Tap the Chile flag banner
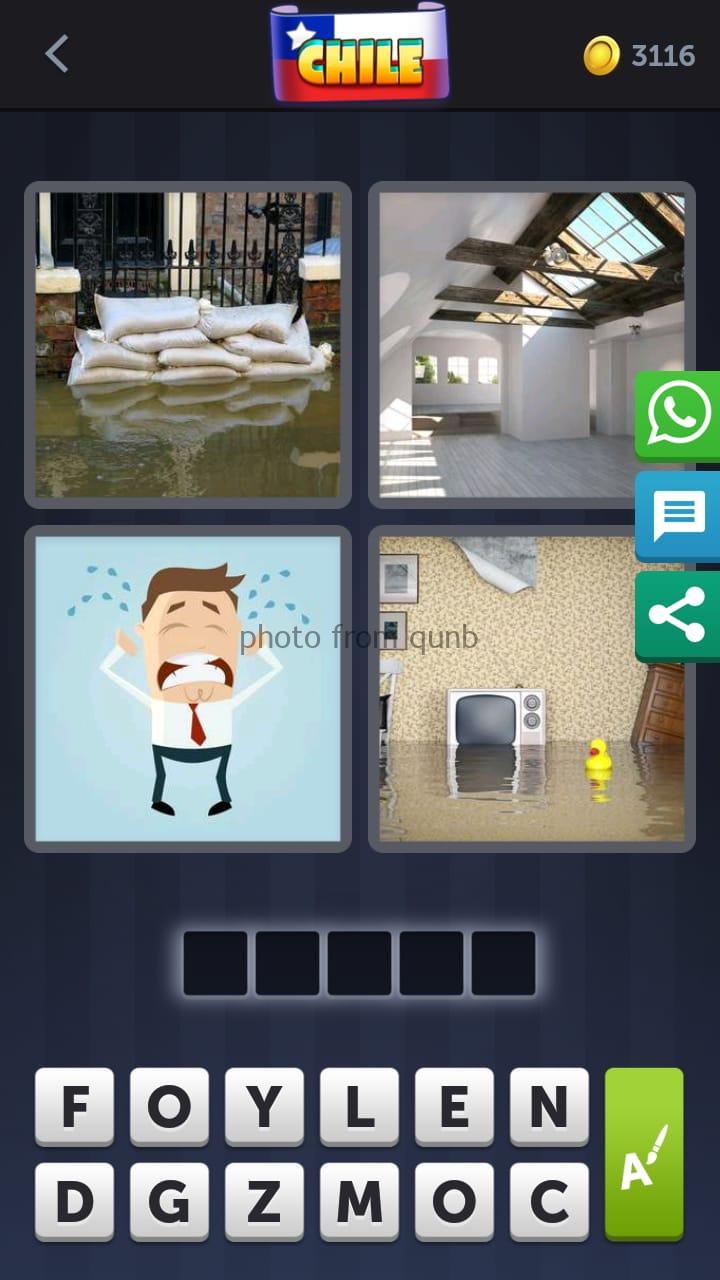Image resolution: width=720 pixels, height=1280 pixels. [x=357, y=52]
